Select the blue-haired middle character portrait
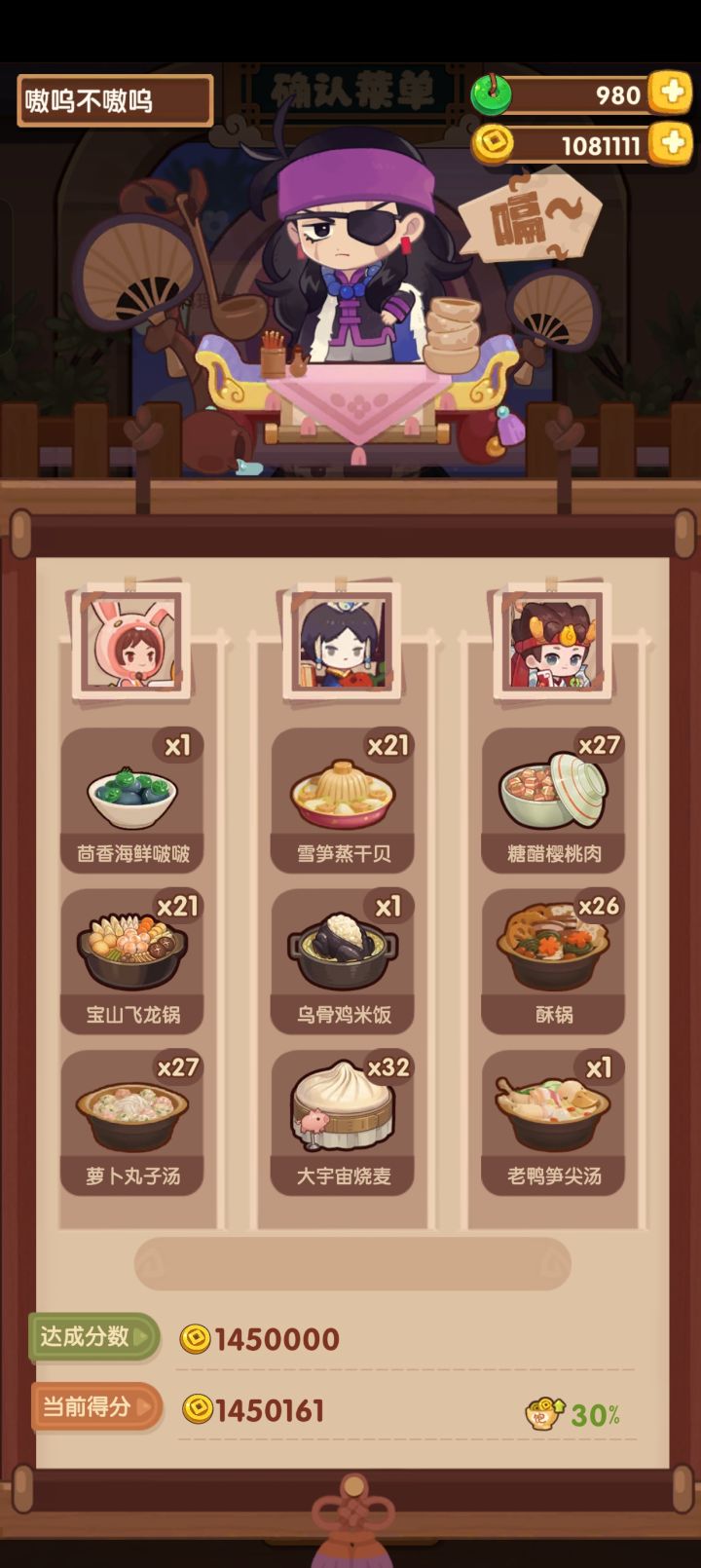The height and width of the screenshot is (1568, 701). click(x=343, y=643)
